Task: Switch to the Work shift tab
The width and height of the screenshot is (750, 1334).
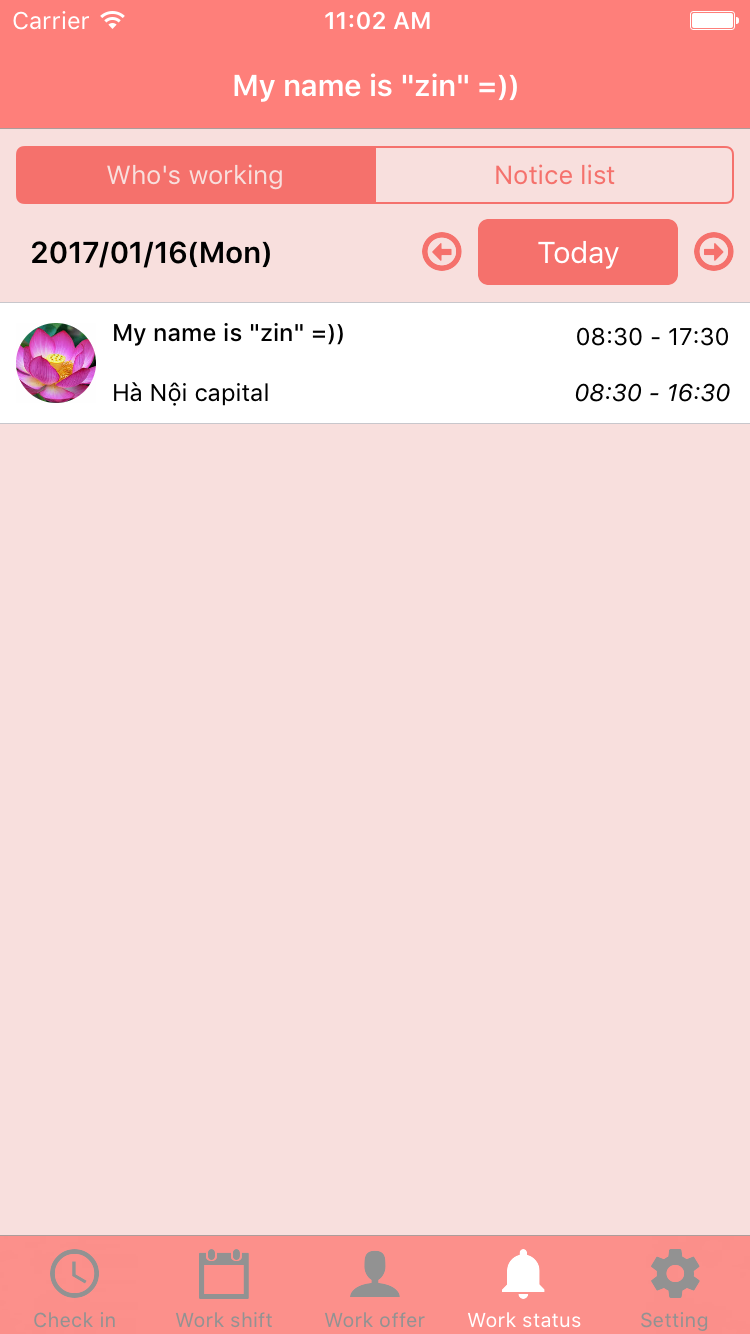Action: point(224,1288)
